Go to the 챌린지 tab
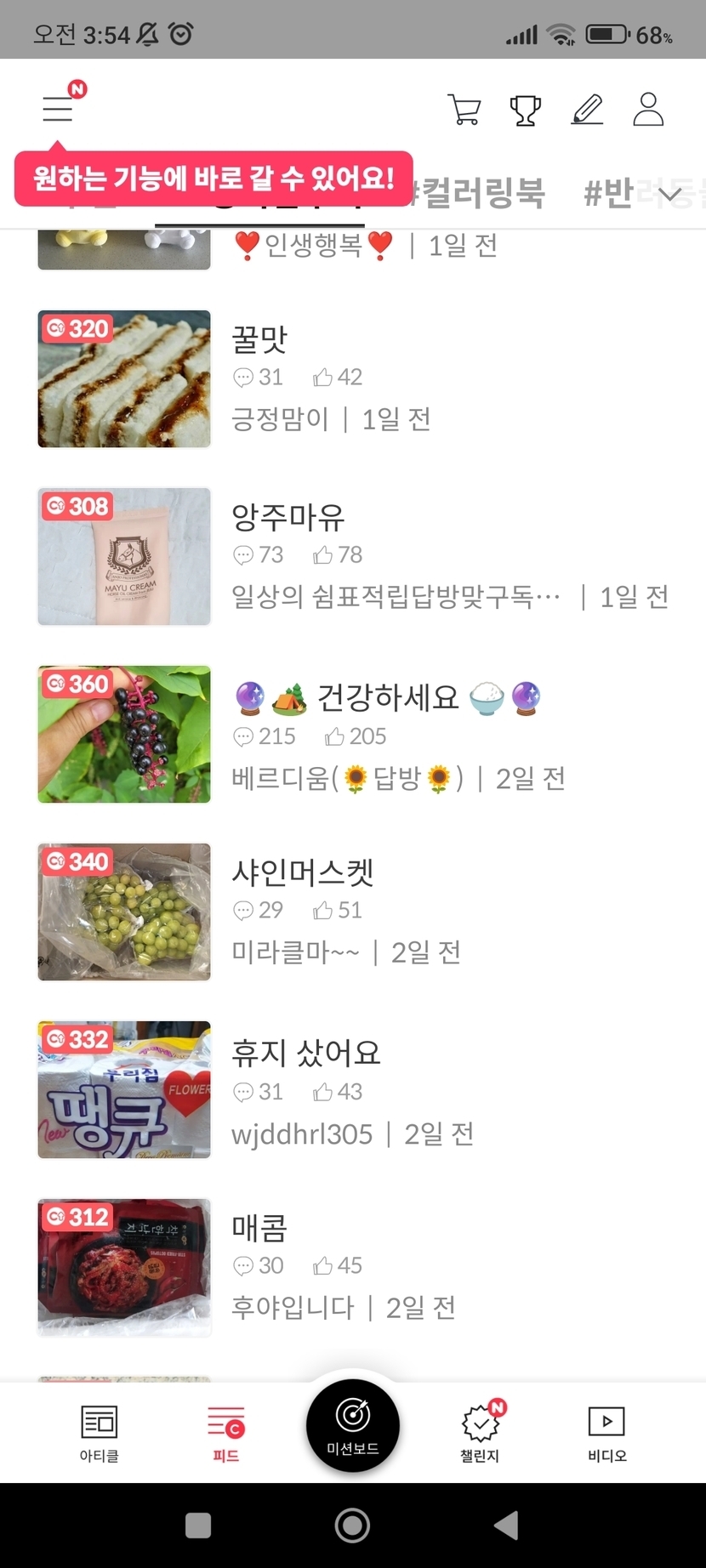The height and width of the screenshot is (1568, 706). (481, 1434)
